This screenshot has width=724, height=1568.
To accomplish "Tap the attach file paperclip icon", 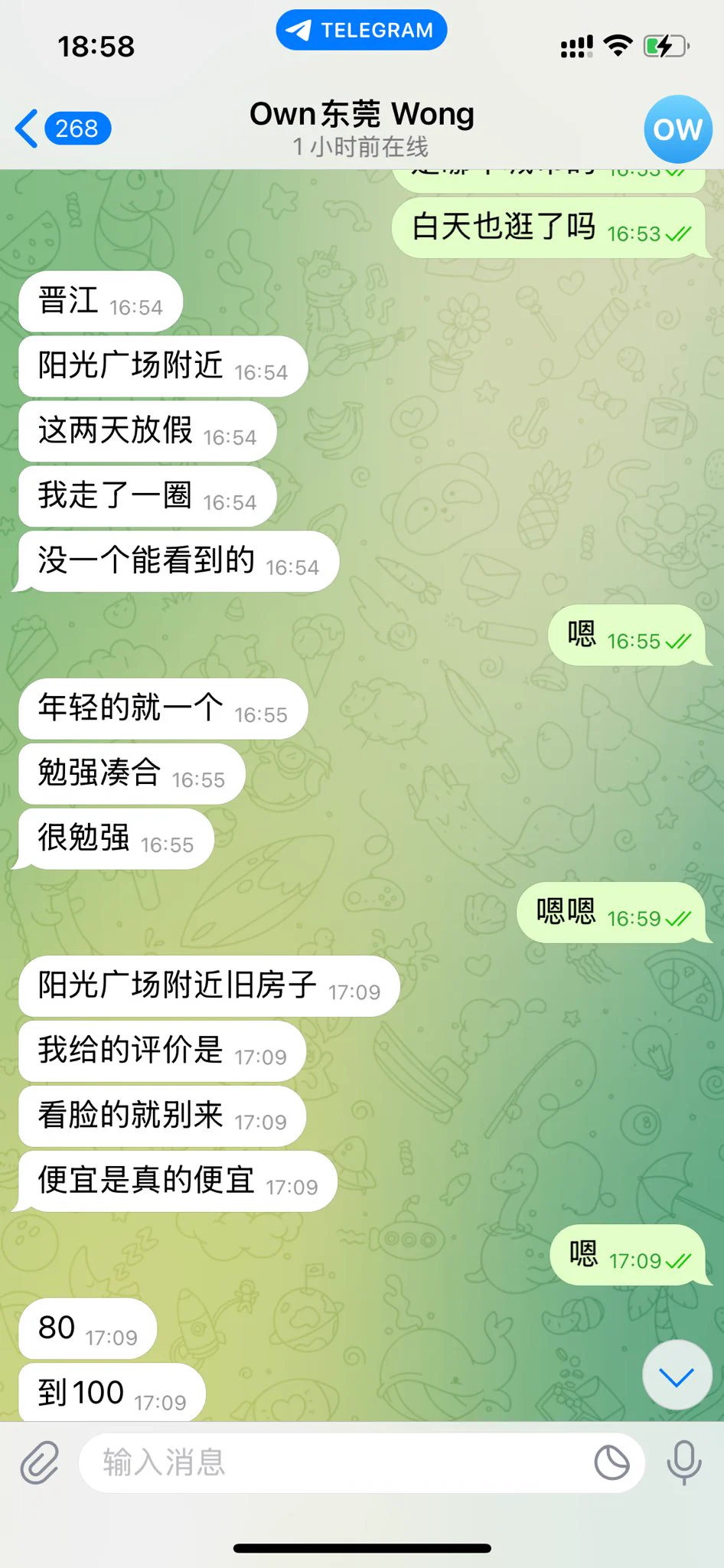I will click(x=39, y=1462).
